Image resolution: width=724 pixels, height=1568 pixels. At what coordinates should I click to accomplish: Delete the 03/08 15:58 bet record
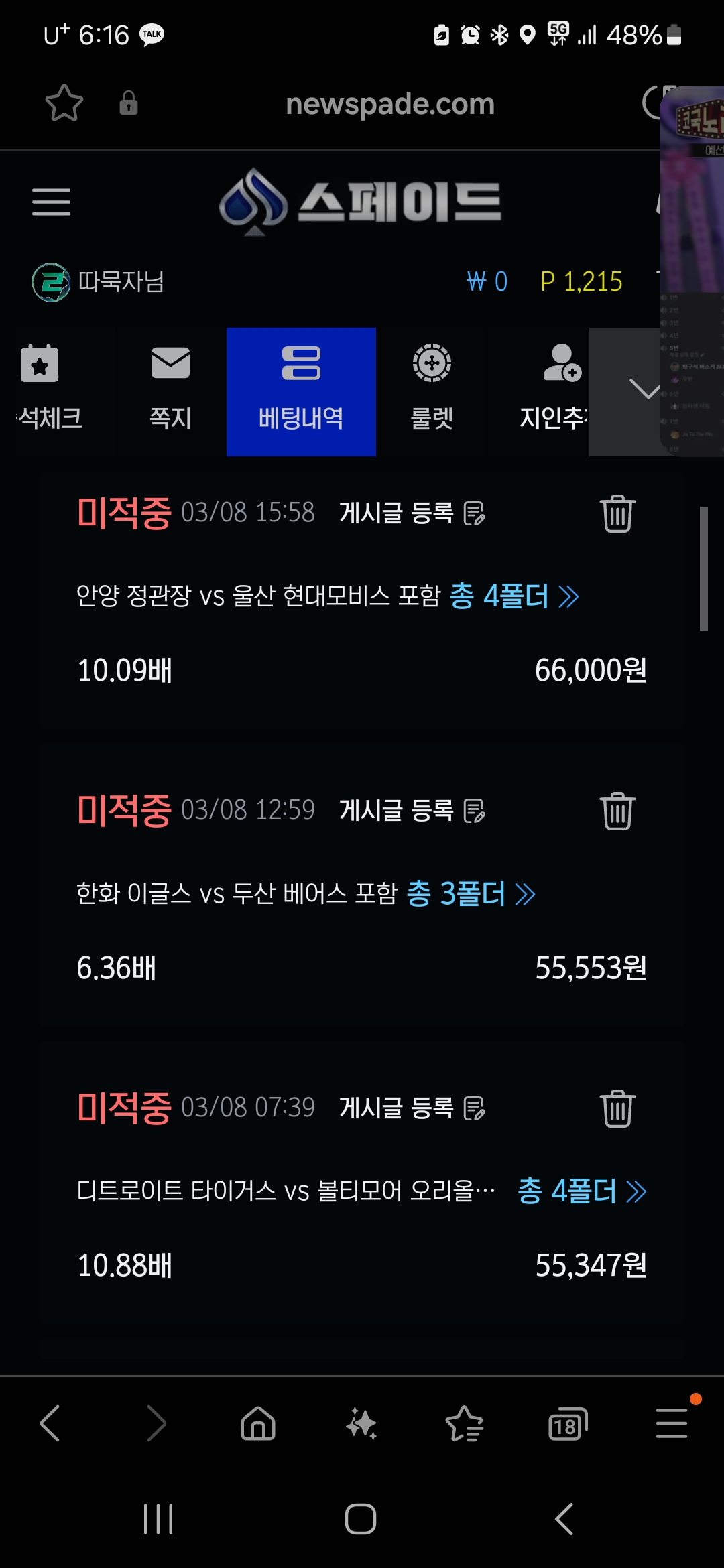pyautogui.click(x=617, y=514)
